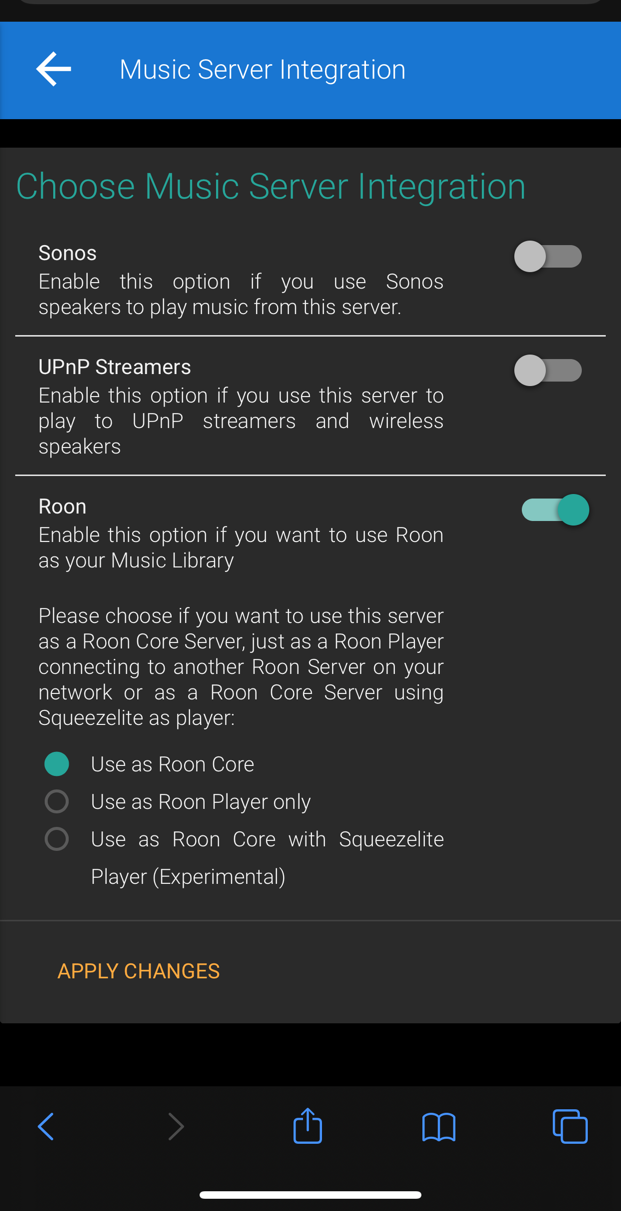
Task: Disable the Roon integration switch
Action: click(555, 510)
